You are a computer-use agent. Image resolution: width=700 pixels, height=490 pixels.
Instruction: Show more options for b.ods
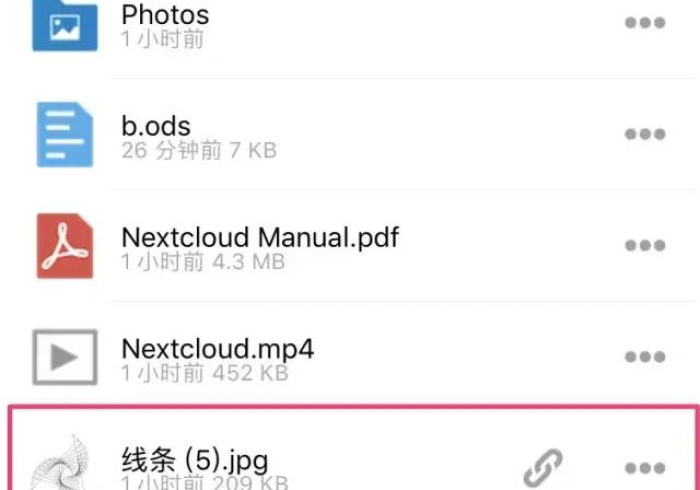click(645, 135)
